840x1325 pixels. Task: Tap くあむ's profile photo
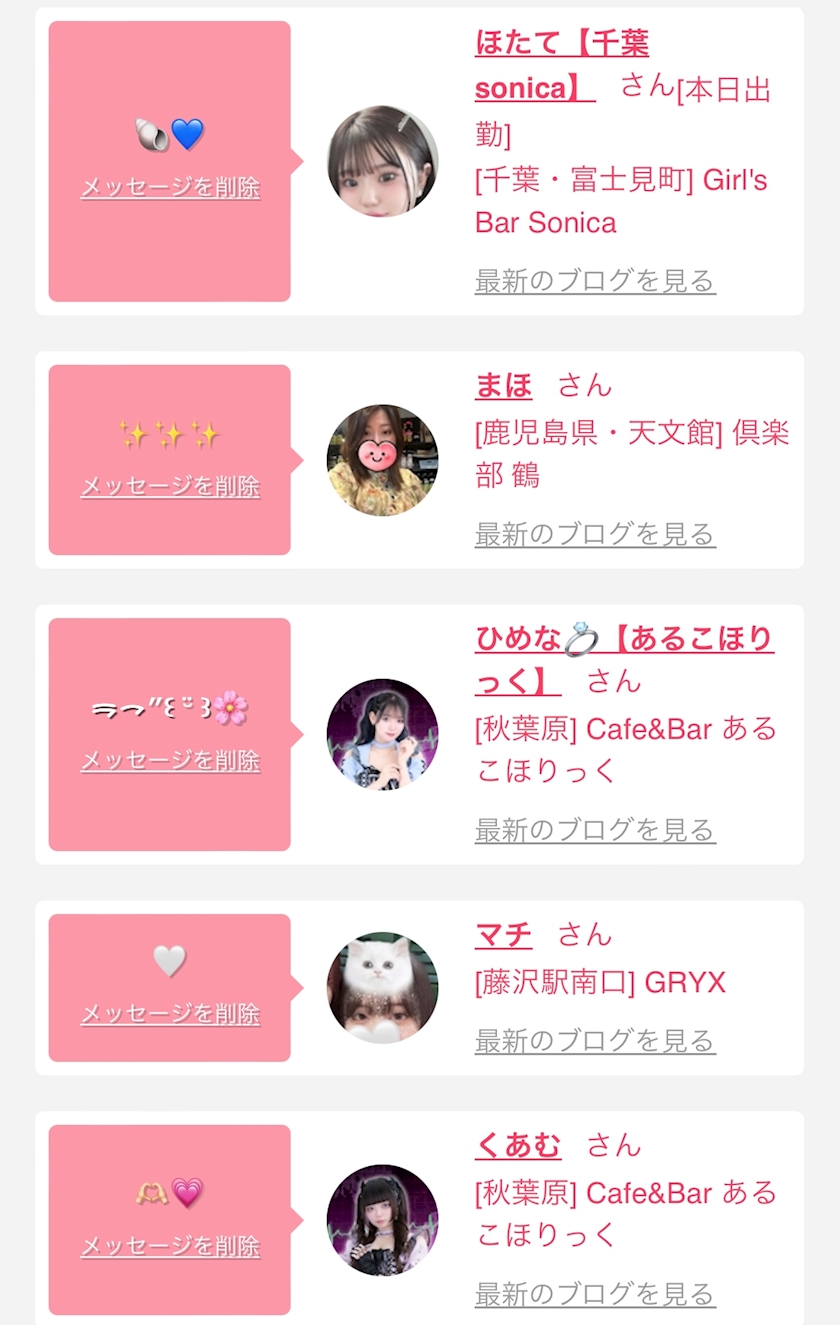(x=383, y=1220)
